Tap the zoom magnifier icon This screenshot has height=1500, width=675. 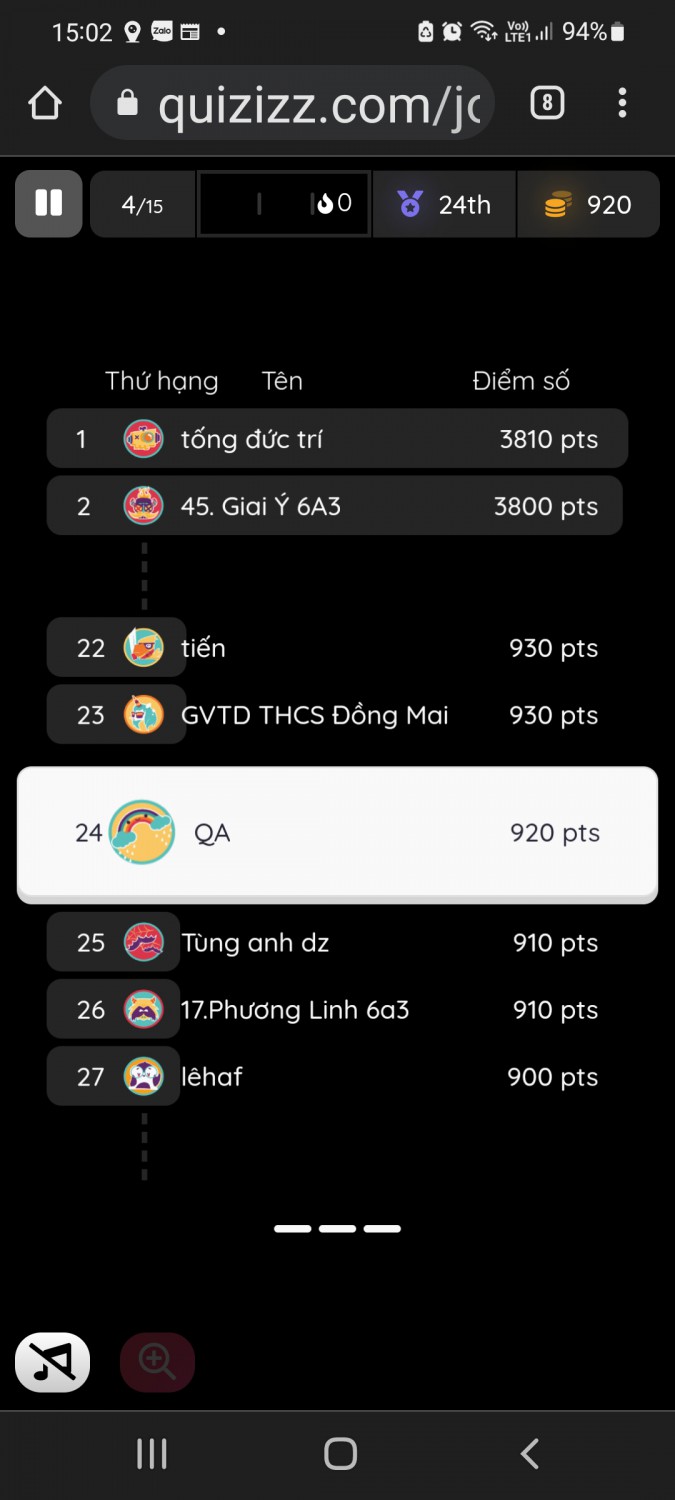(157, 1361)
